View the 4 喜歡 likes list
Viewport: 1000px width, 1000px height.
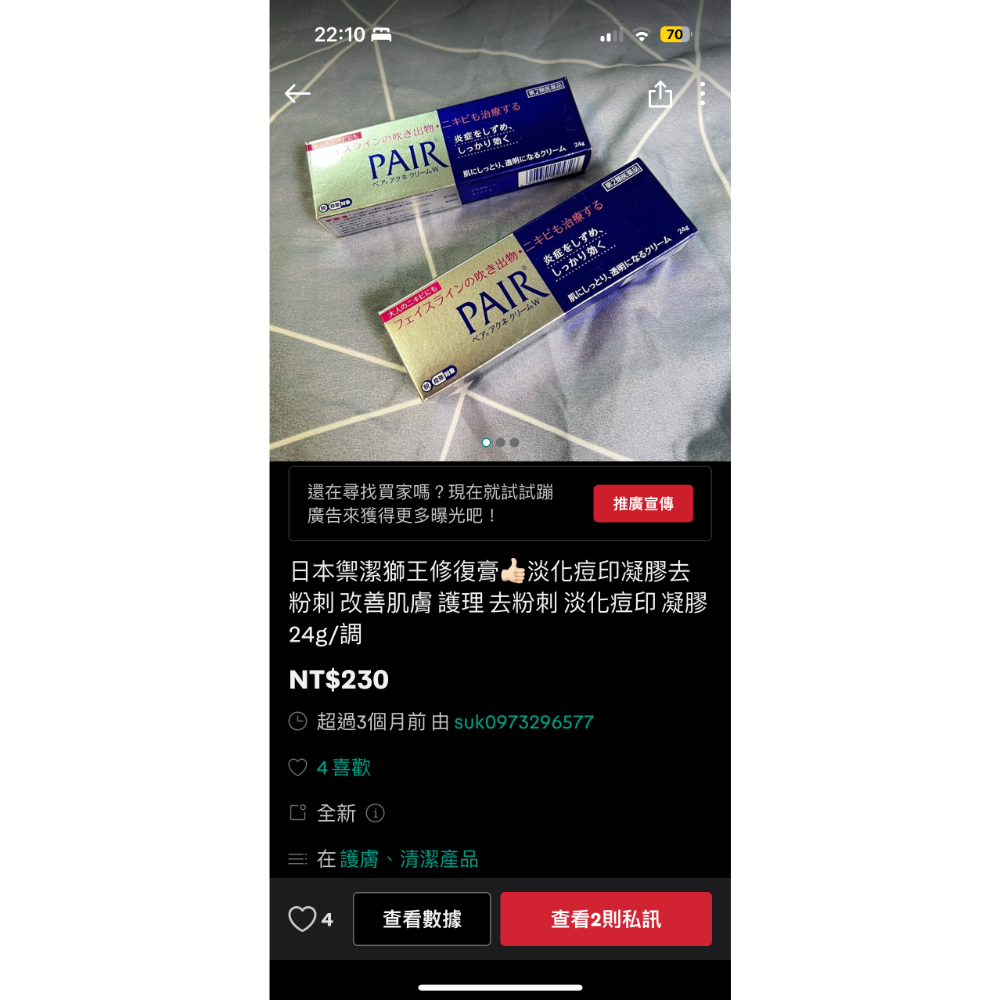(343, 768)
